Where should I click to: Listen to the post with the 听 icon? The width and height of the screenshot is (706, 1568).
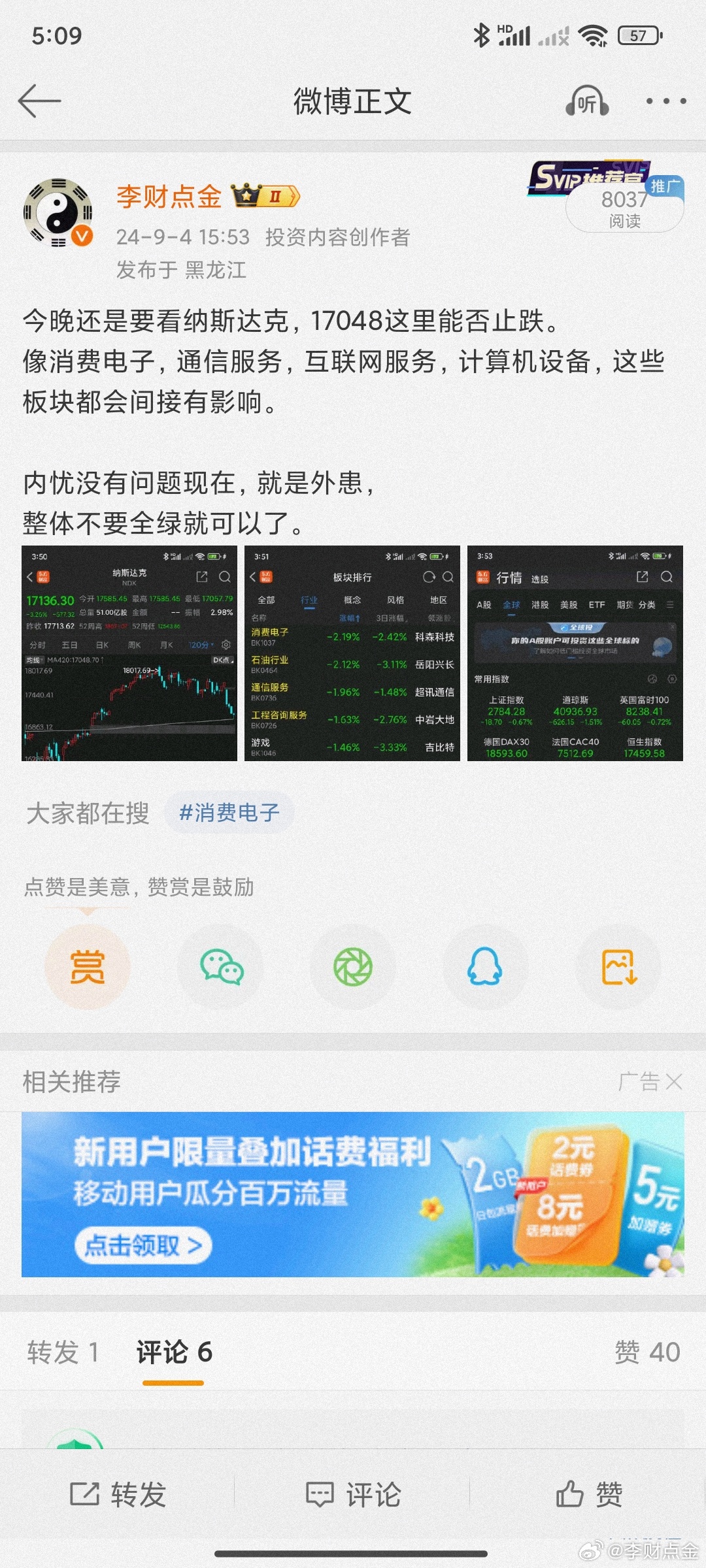point(587,101)
